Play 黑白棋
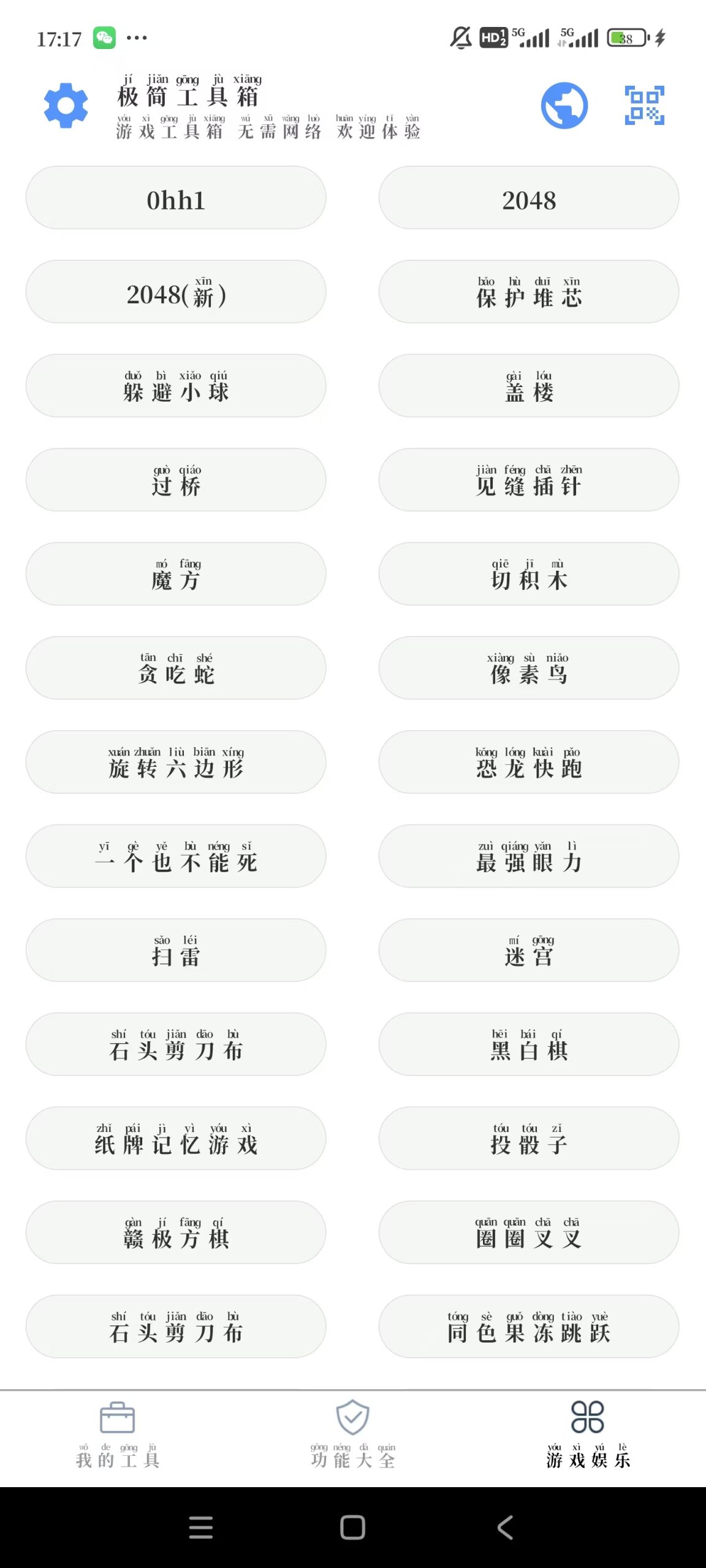Screen dimensions: 706x1568 pos(528,1044)
